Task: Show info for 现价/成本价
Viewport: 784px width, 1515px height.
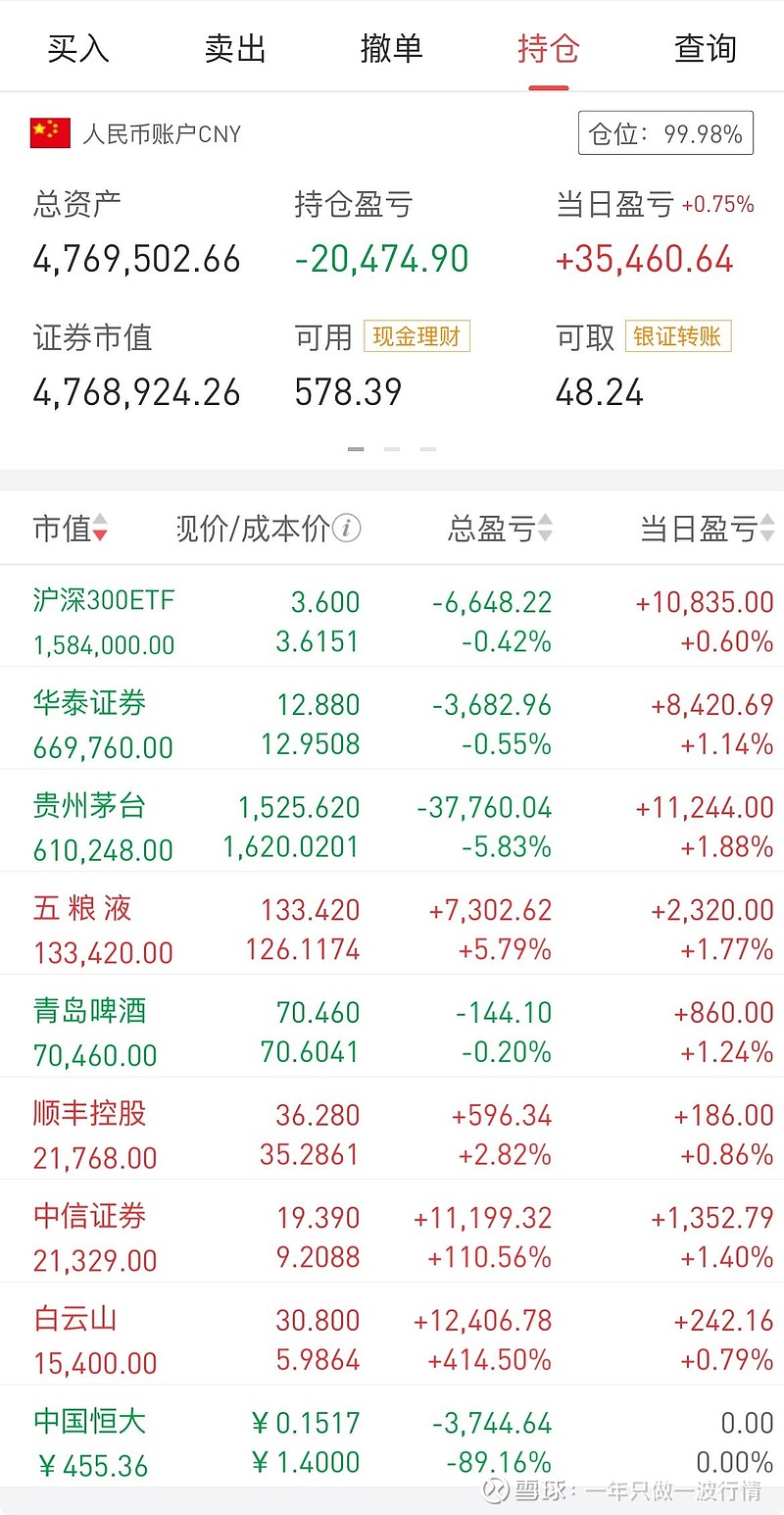Action: [x=346, y=530]
